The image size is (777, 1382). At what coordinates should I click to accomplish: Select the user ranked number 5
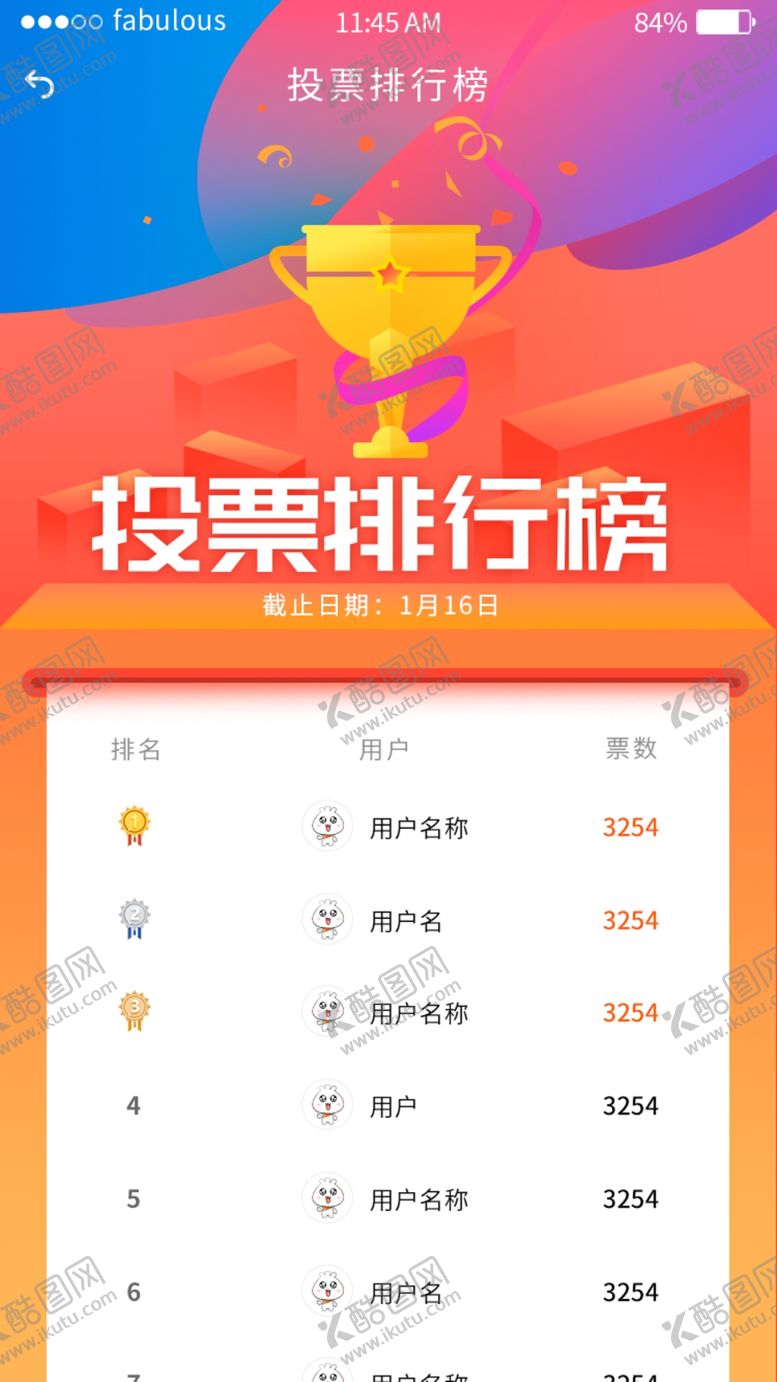[388, 1199]
